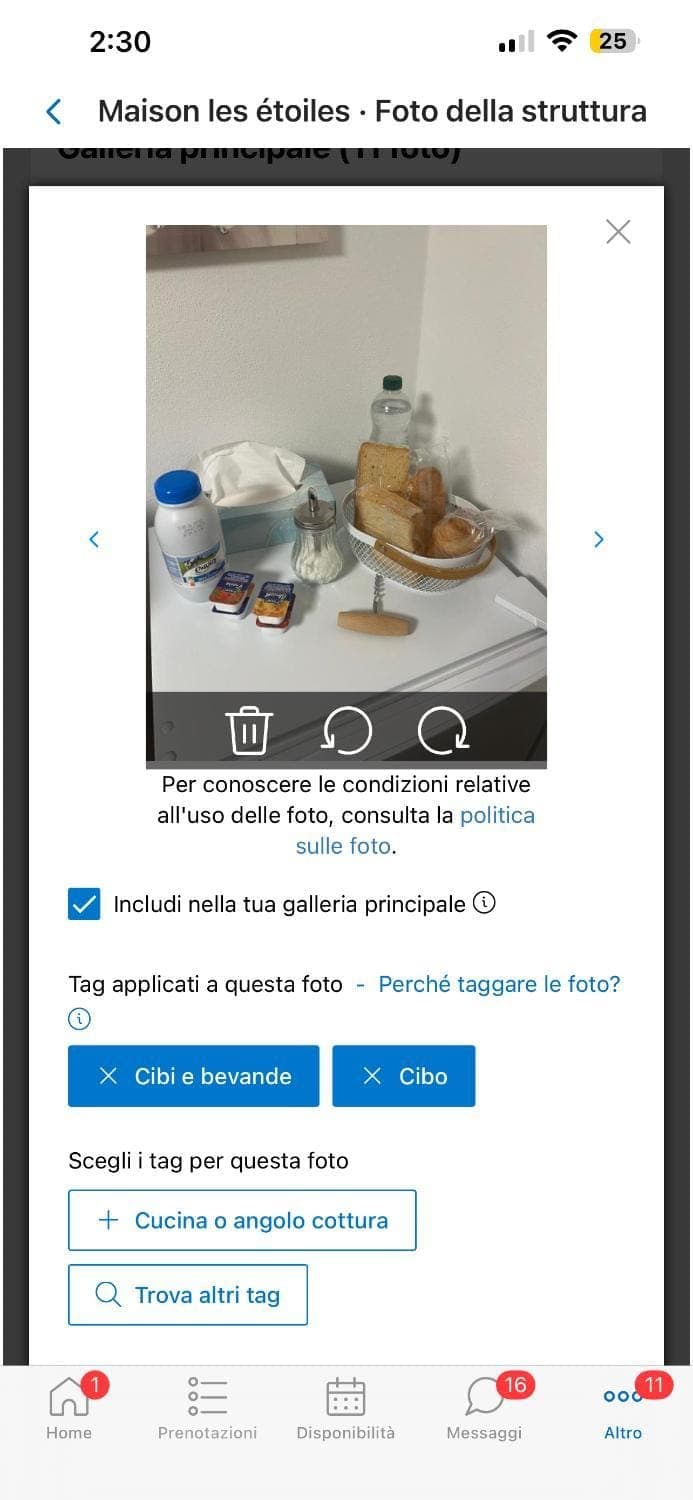Go back from Foto della struttura
Viewport: 693px width, 1500px height.
point(54,111)
